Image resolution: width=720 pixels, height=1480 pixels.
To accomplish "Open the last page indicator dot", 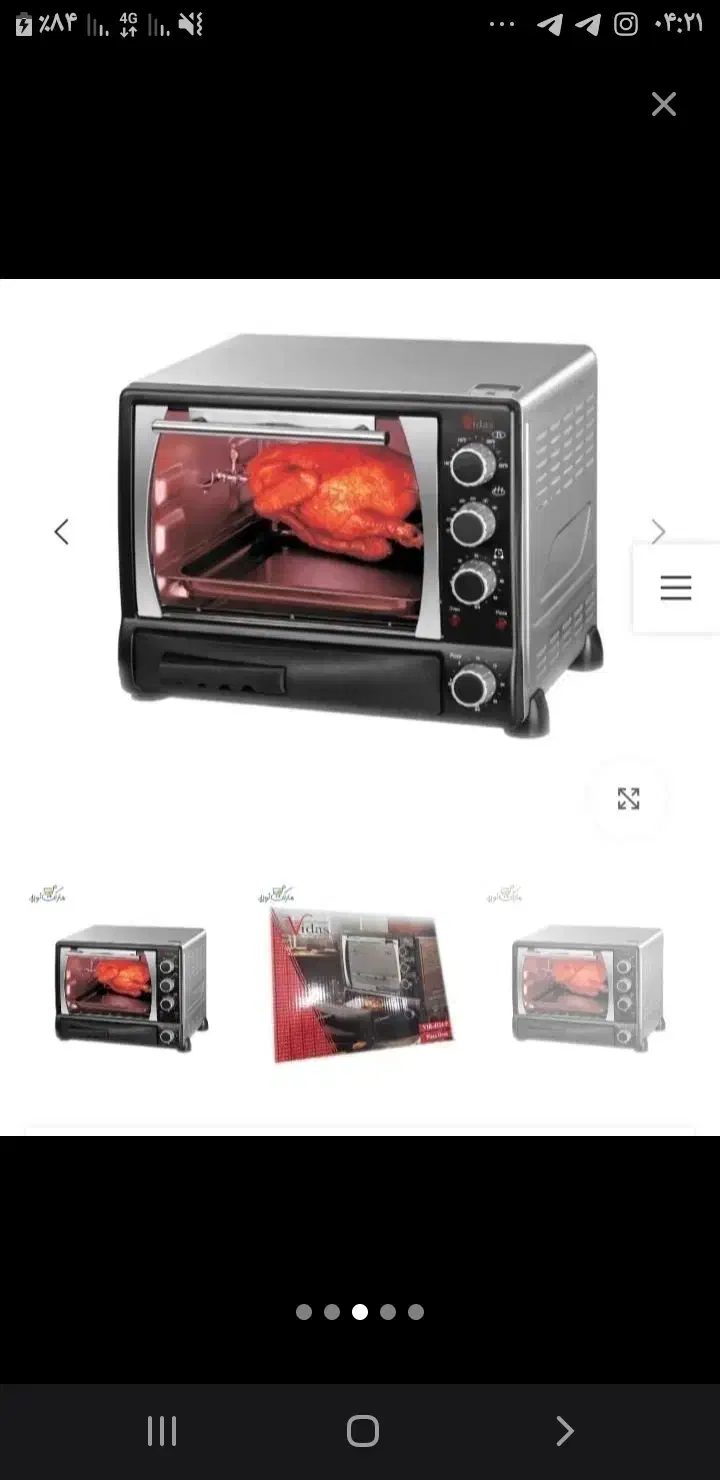I will tap(416, 1312).
